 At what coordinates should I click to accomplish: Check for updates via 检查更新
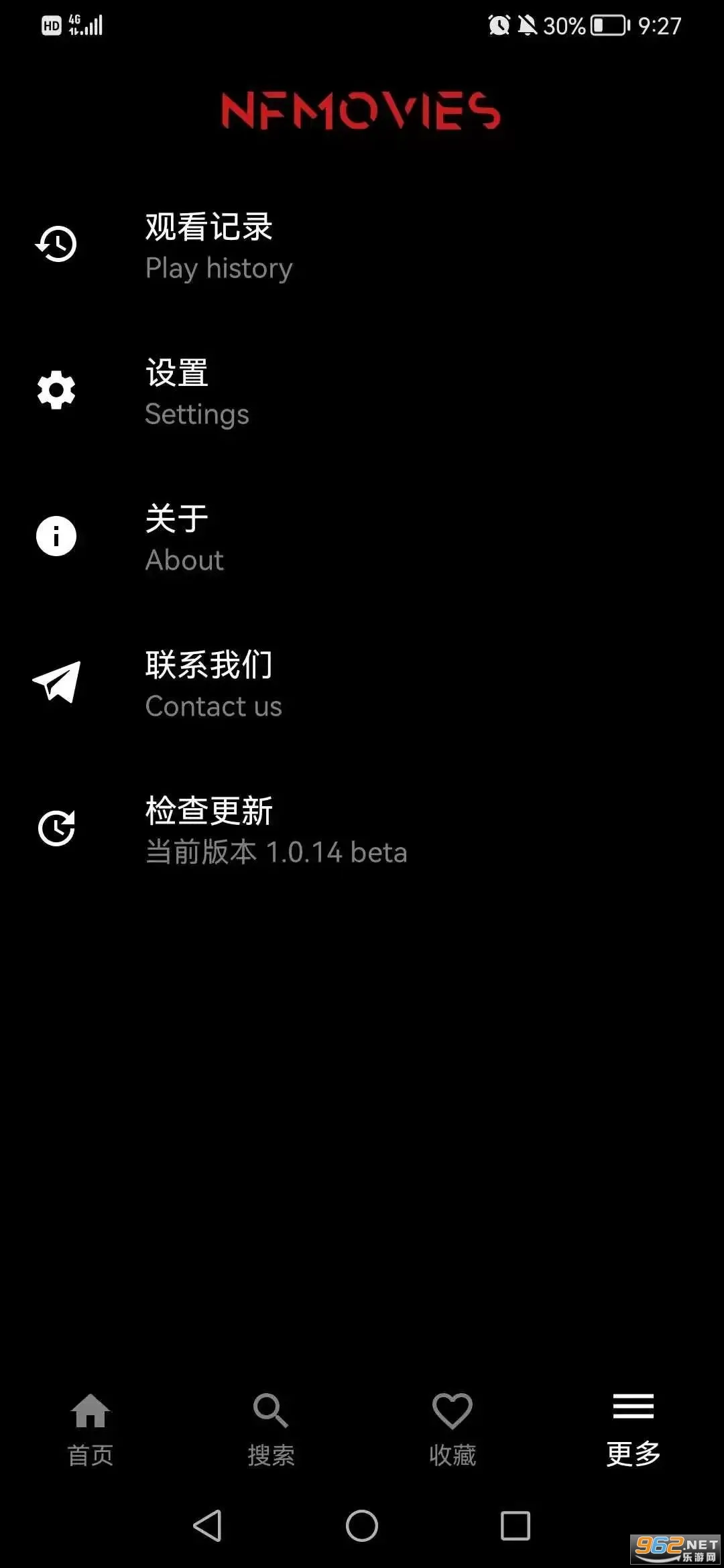pos(276,830)
